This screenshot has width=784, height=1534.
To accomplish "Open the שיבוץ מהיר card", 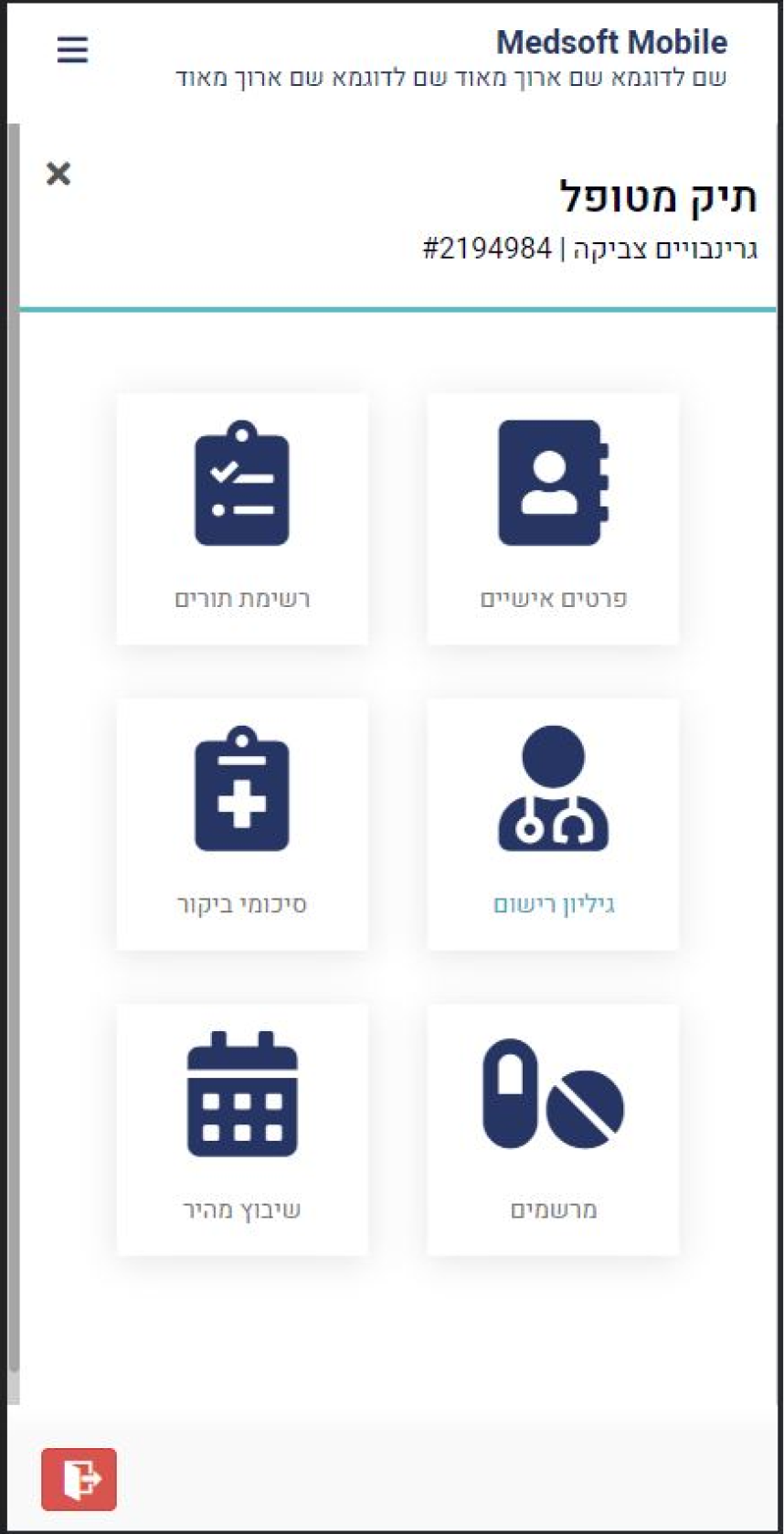I will click(x=242, y=1129).
